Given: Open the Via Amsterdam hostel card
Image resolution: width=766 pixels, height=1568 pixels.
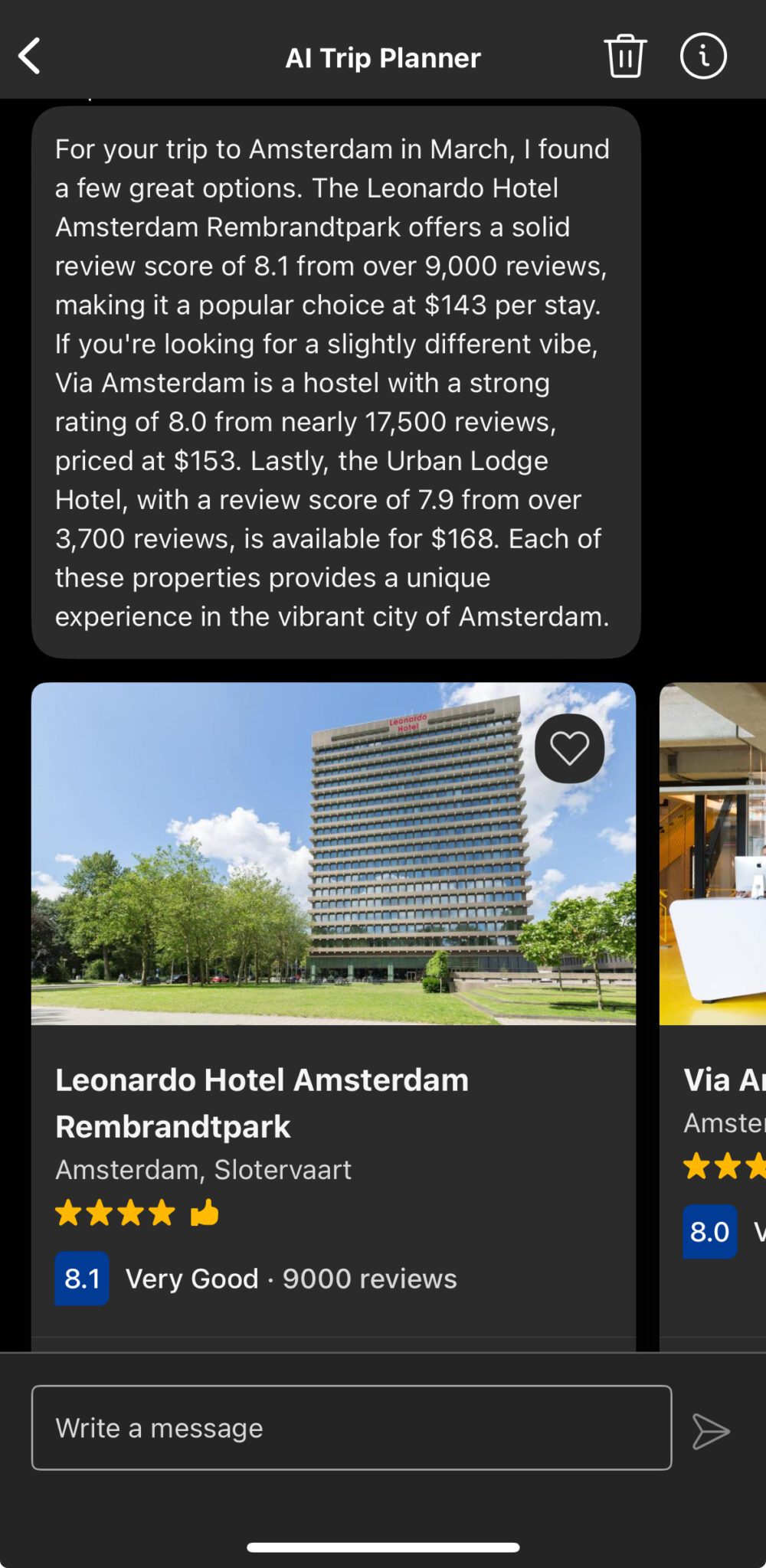Looking at the screenshot, I should click(712, 1017).
